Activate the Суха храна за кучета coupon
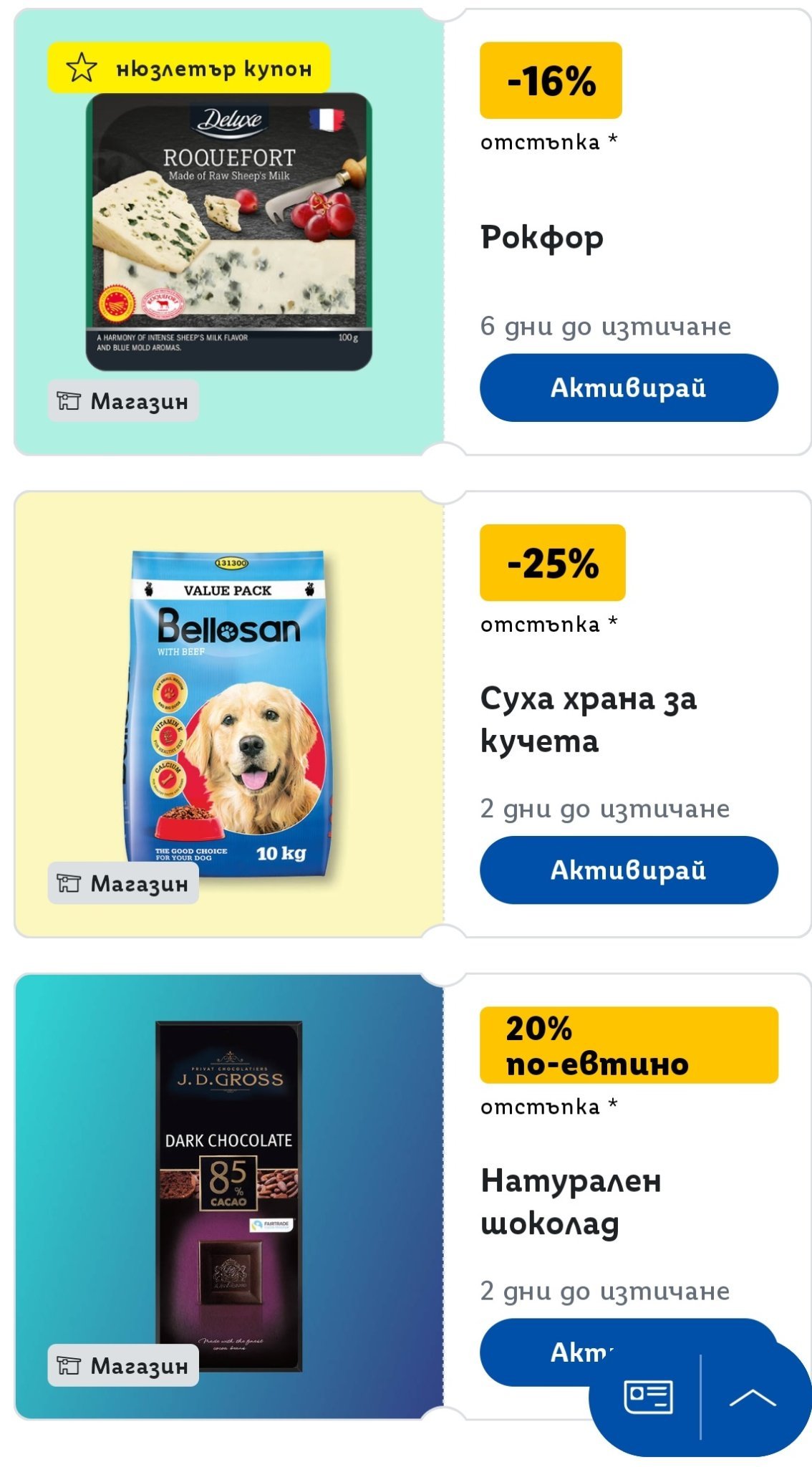The width and height of the screenshot is (812, 1467). coord(628,870)
